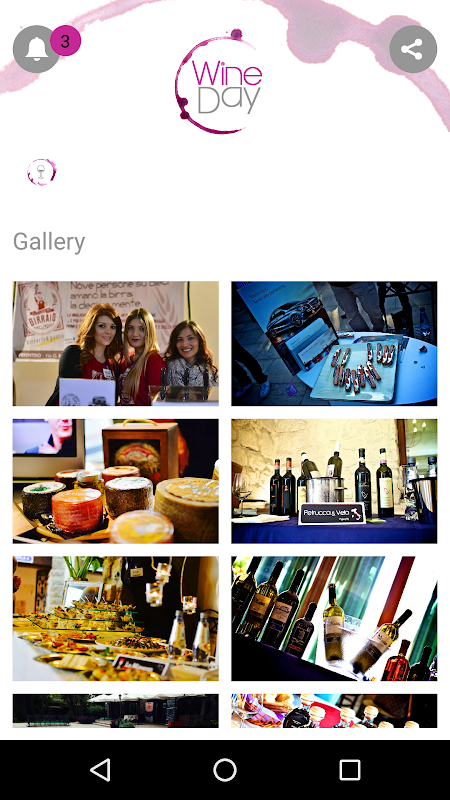Share this Wine Day page
Image resolution: width=450 pixels, height=800 pixels.
413,49
